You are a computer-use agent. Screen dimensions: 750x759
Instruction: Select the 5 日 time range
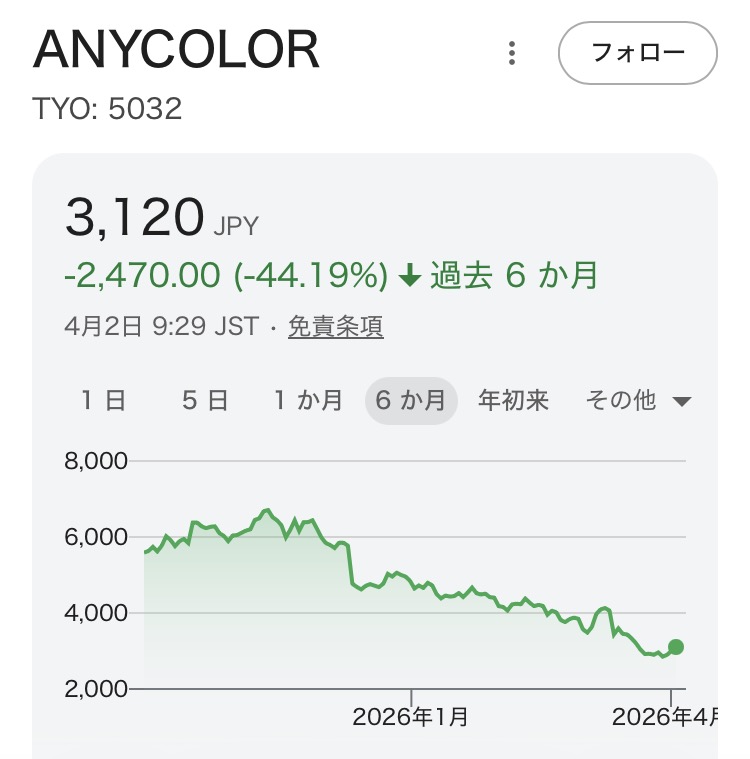point(205,401)
